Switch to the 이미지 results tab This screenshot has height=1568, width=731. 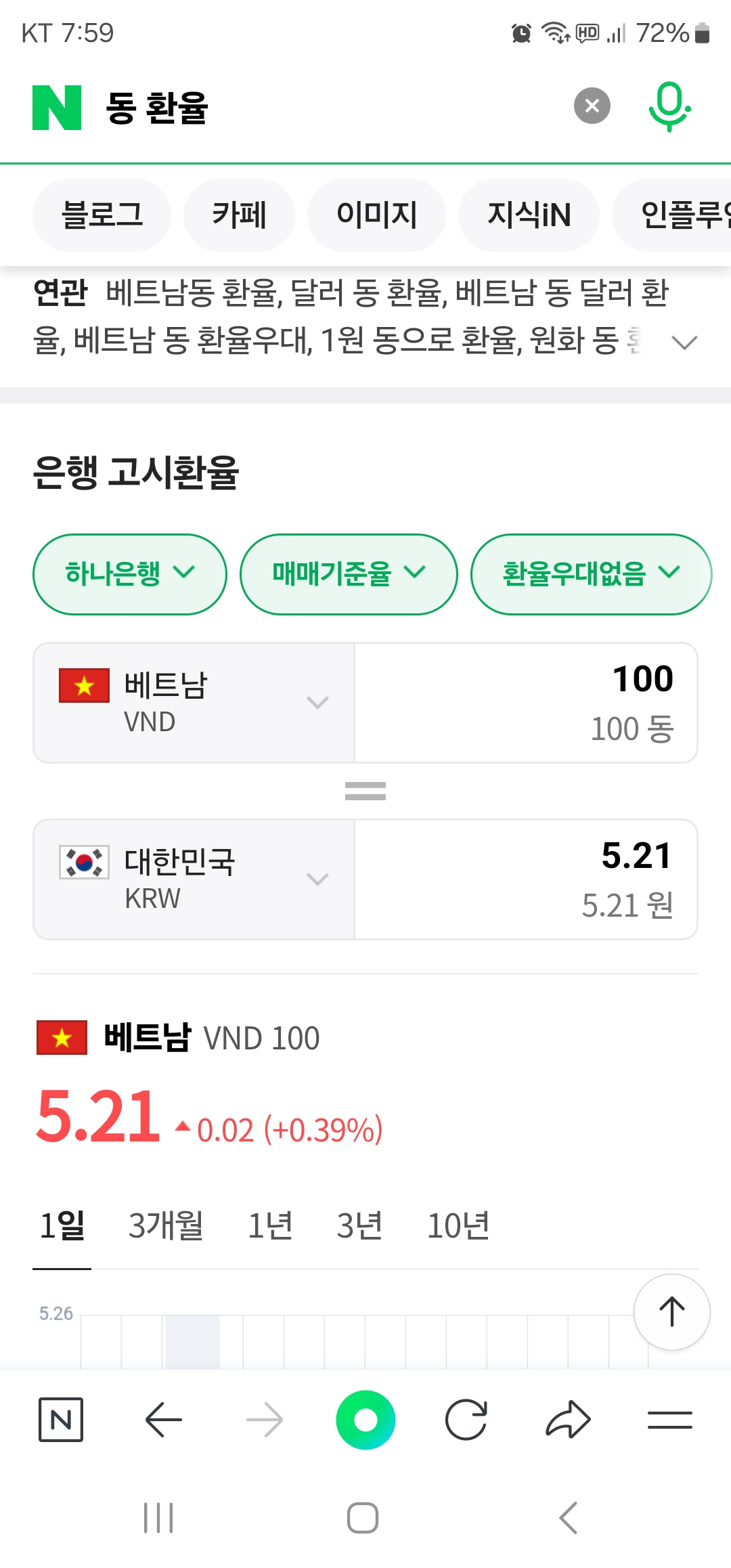[376, 215]
